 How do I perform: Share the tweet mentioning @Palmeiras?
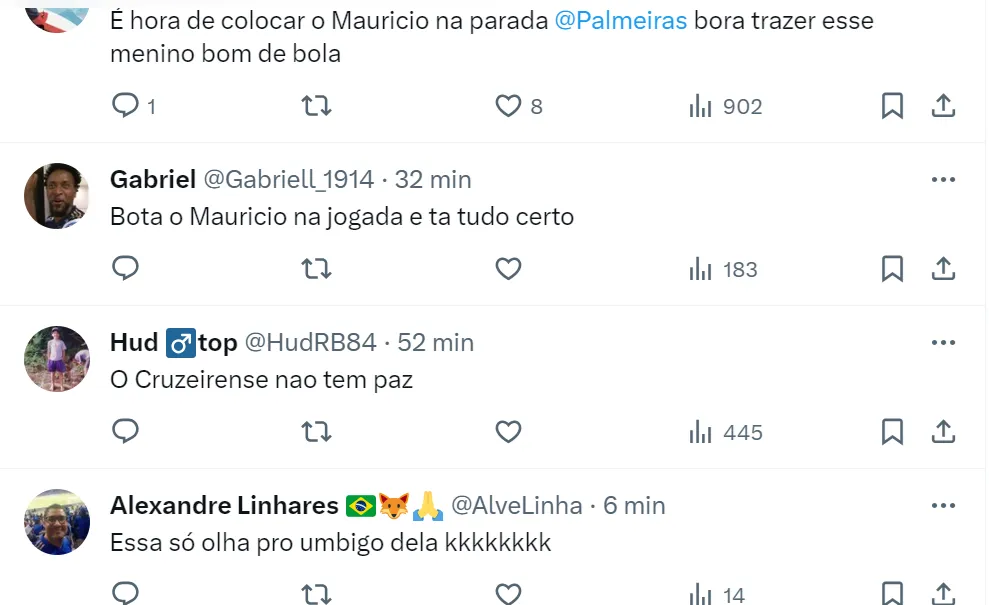[943, 106]
